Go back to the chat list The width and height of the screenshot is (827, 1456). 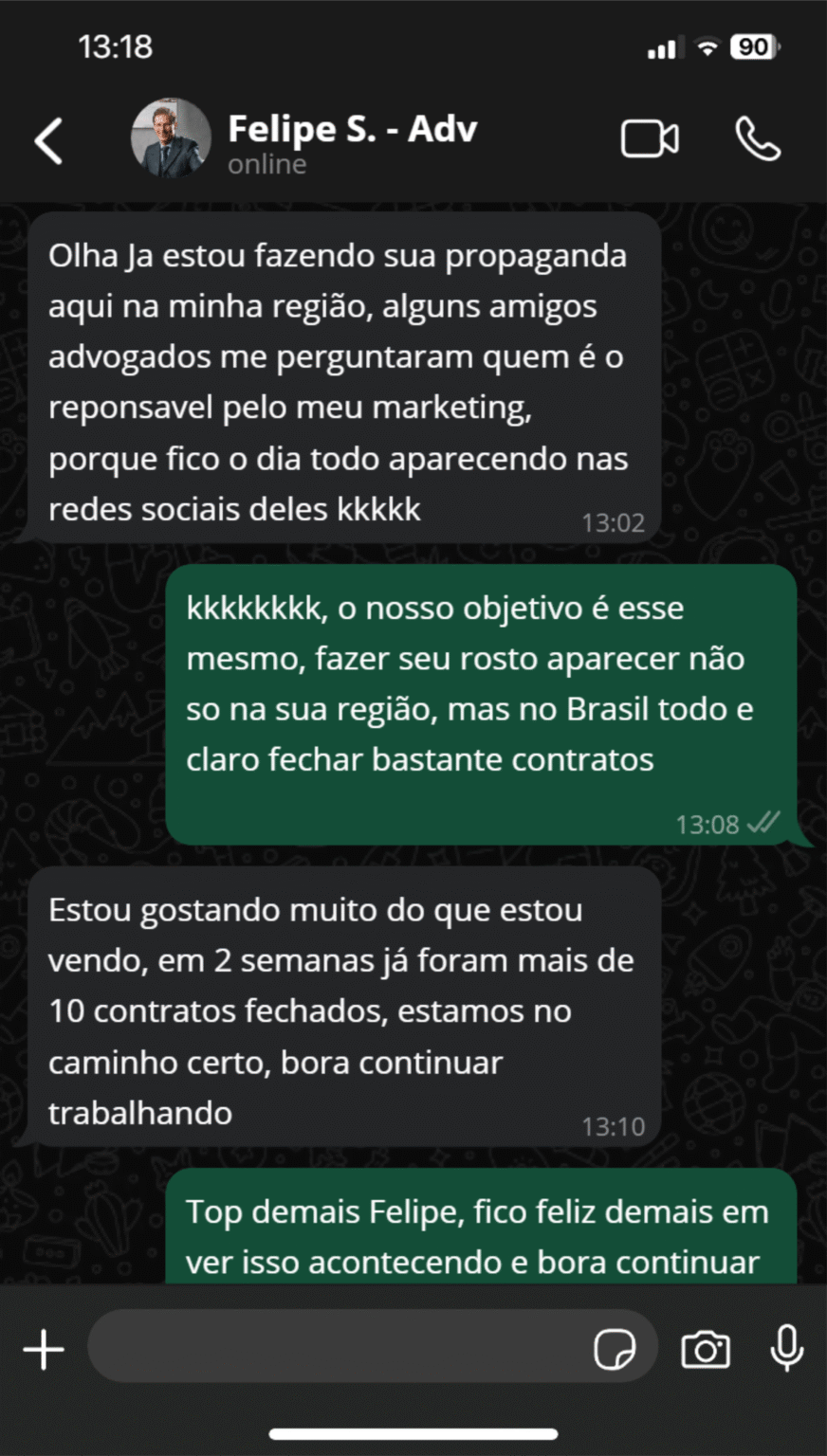[49, 141]
